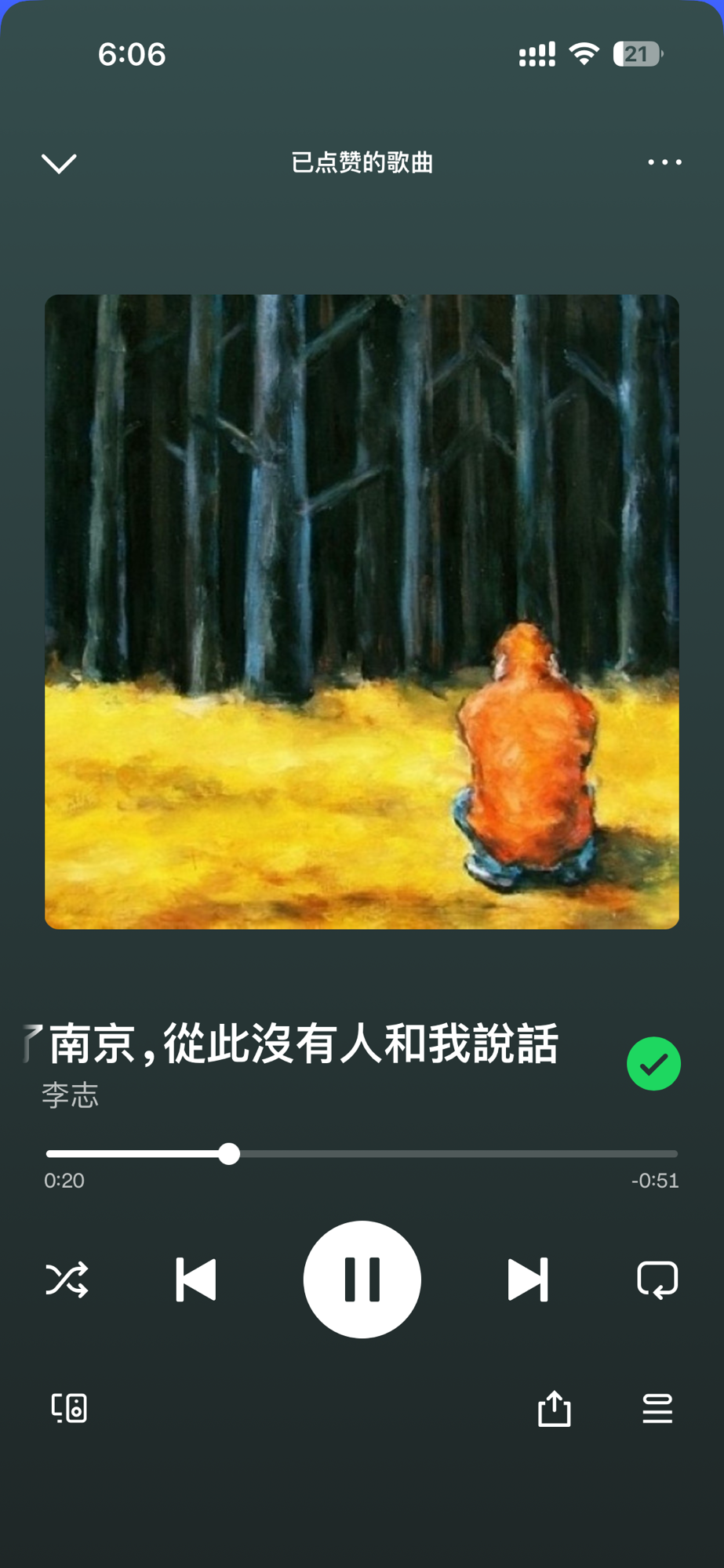The width and height of the screenshot is (724, 1568).
Task: Tap the playback progress slider
Action: click(x=362, y=1154)
